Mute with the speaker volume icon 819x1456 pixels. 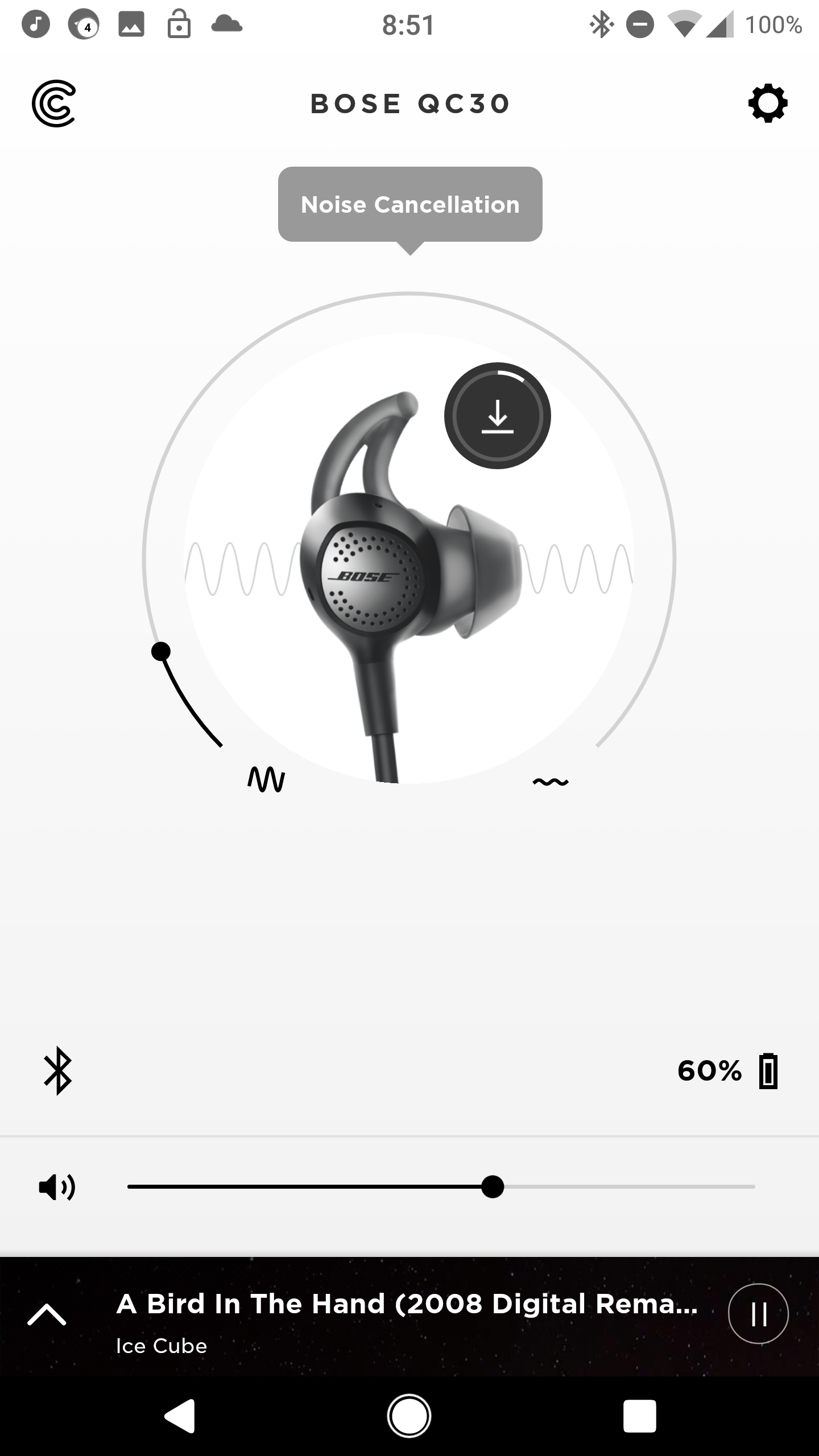tap(57, 1187)
